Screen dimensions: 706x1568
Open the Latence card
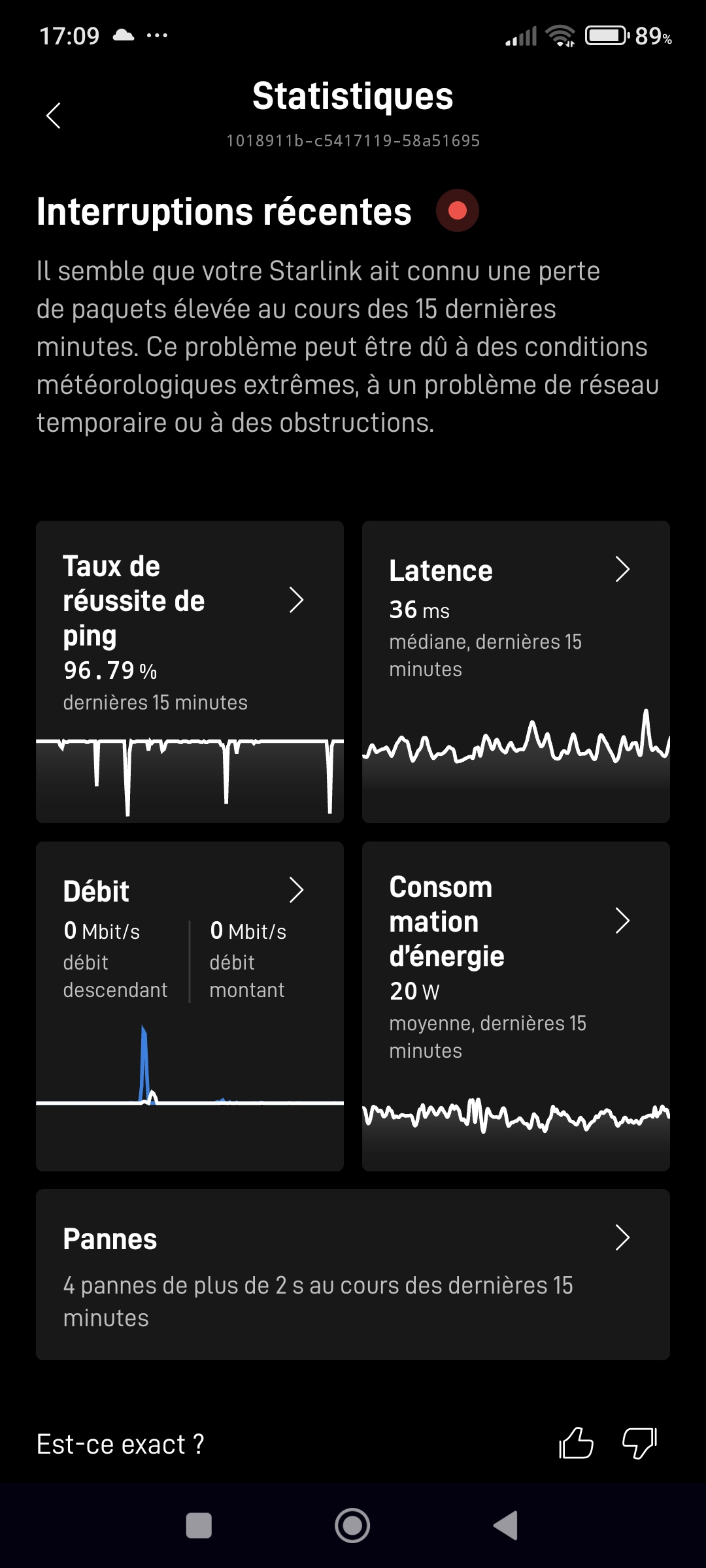point(516,671)
